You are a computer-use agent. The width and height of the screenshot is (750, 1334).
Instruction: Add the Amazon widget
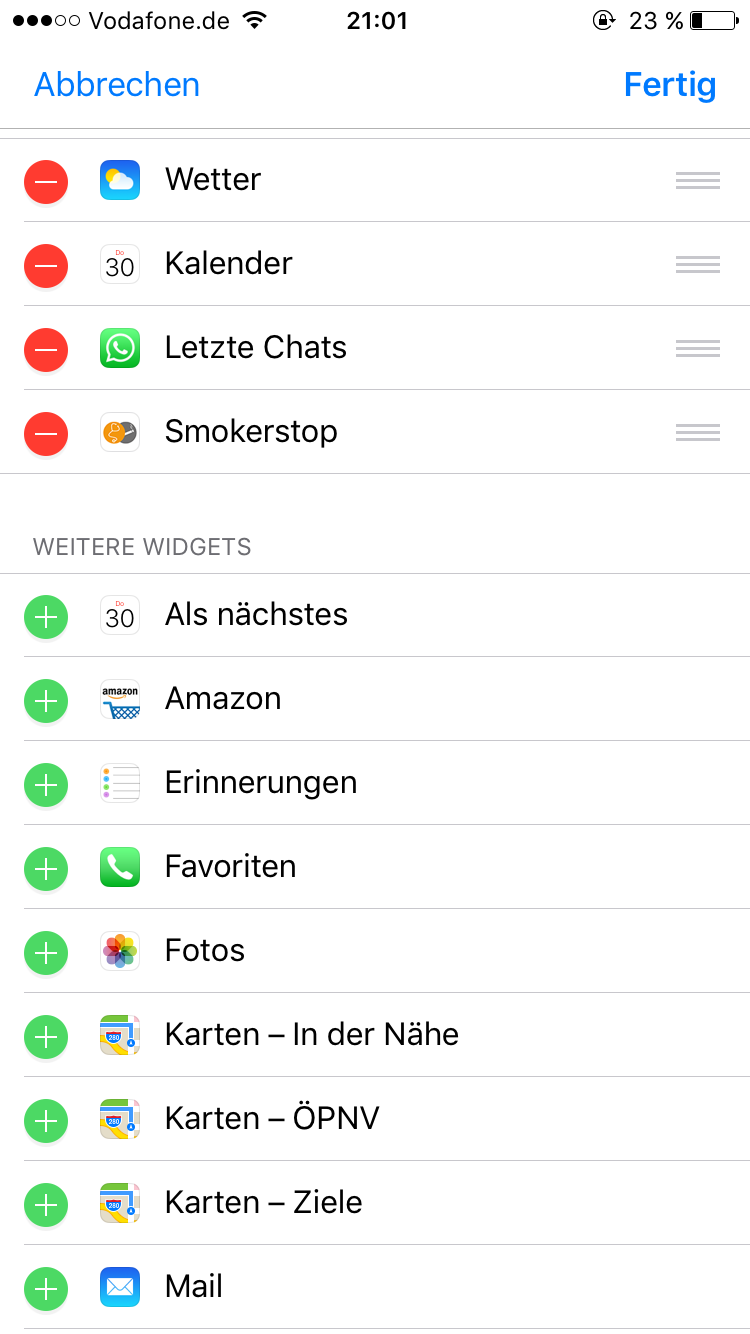tap(46, 700)
